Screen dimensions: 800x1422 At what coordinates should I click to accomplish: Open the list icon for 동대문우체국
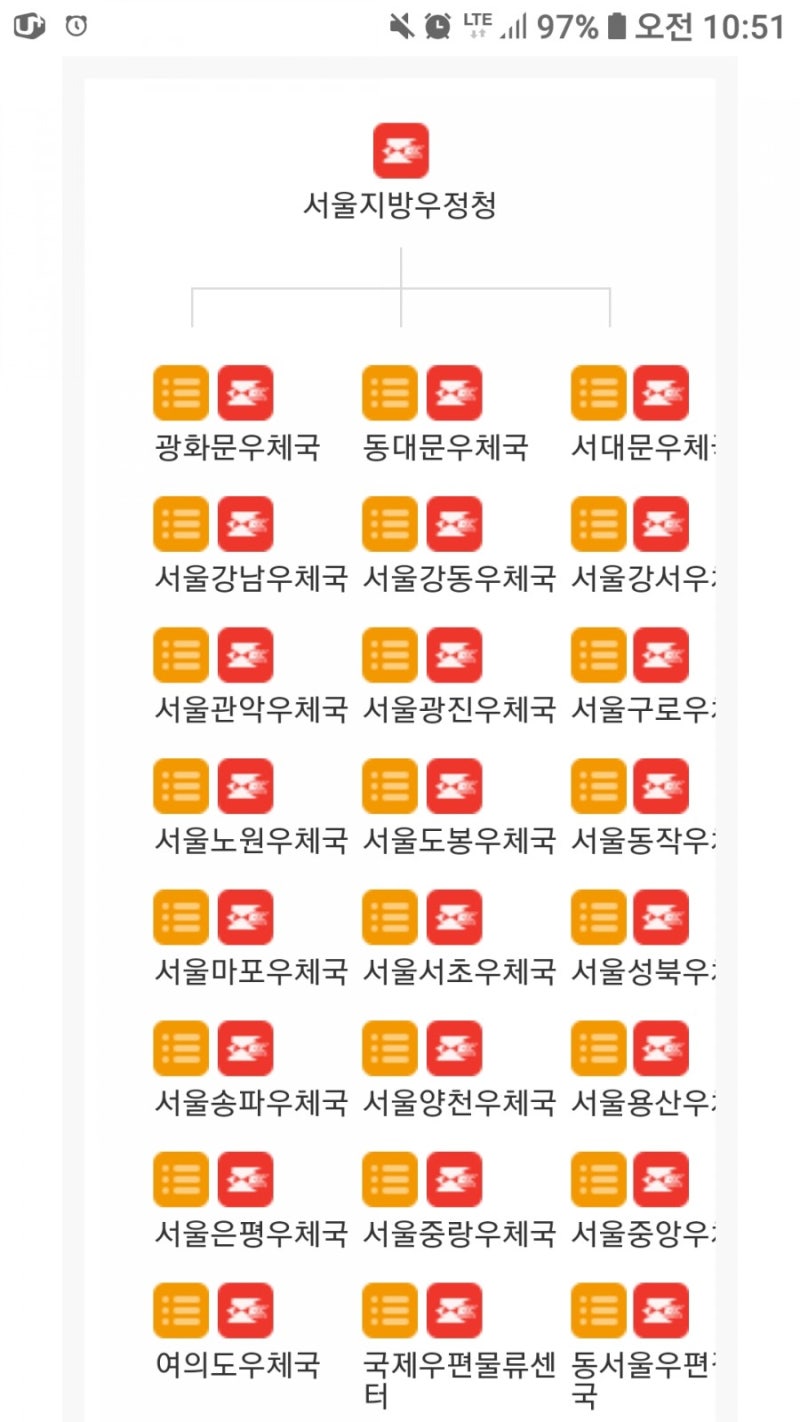click(x=390, y=393)
